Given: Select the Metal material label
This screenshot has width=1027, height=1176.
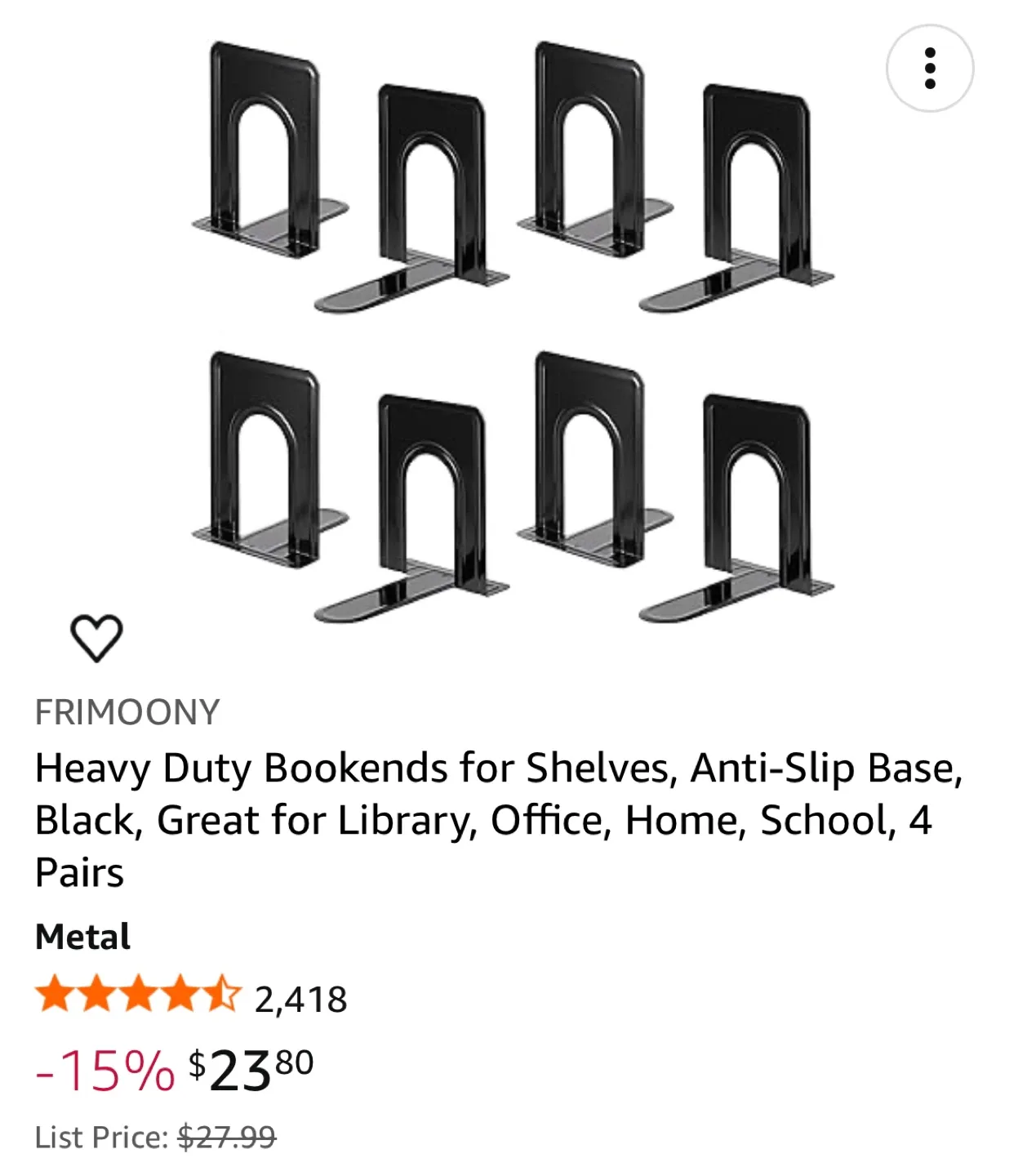Looking at the screenshot, I should click(x=82, y=937).
